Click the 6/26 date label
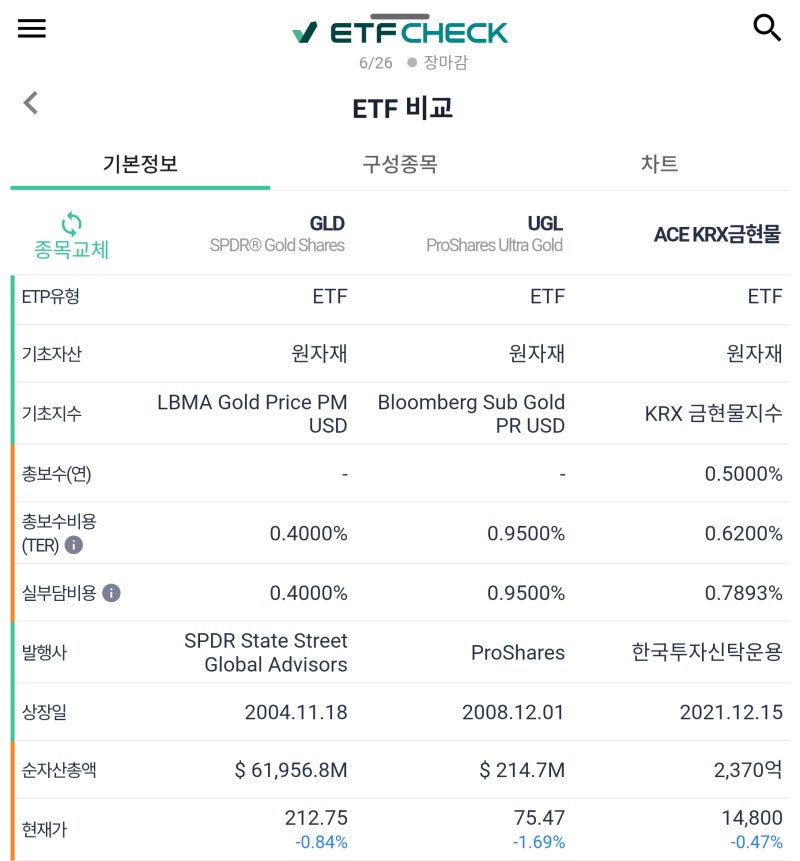Viewport: 800px width, 861px height. 374,62
